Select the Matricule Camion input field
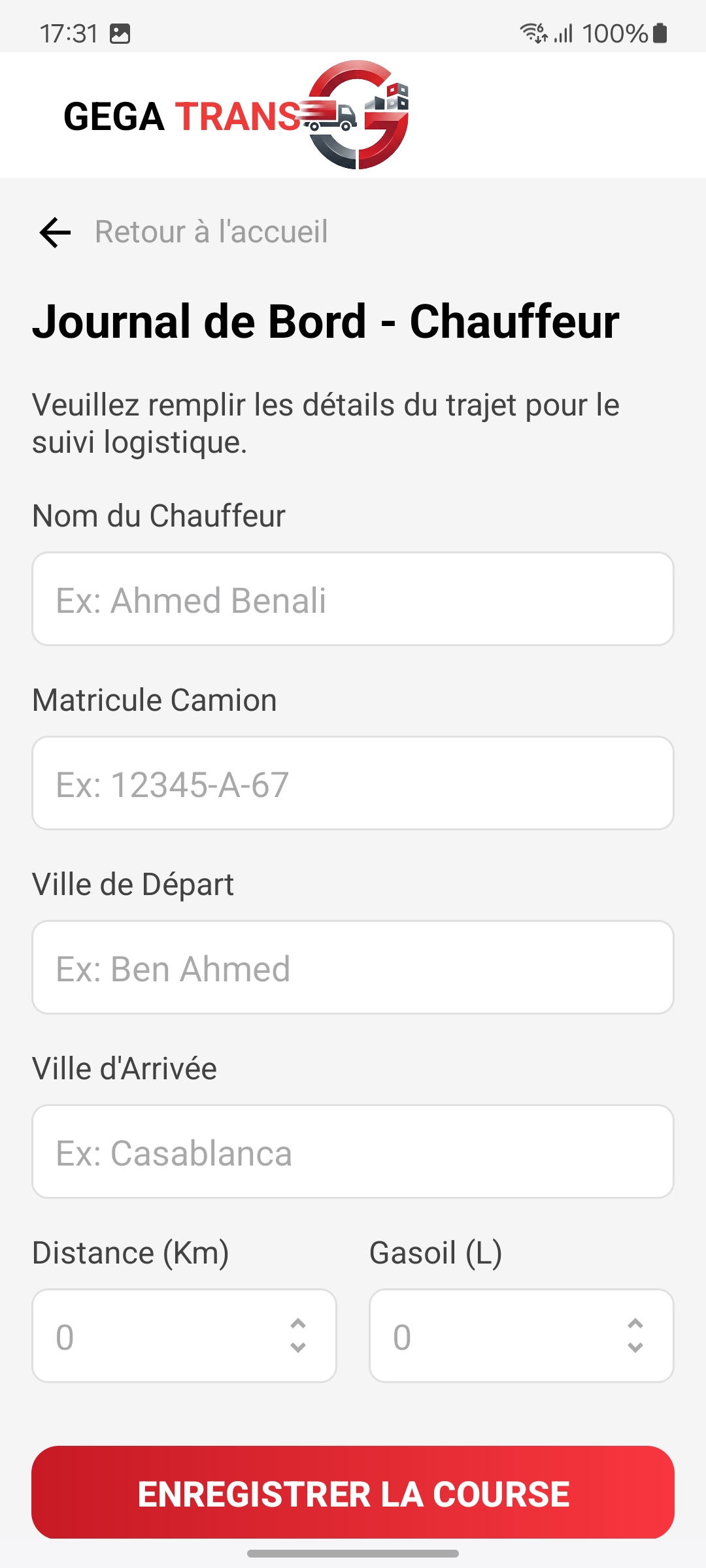This screenshot has width=706, height=1568. (353, 783)
